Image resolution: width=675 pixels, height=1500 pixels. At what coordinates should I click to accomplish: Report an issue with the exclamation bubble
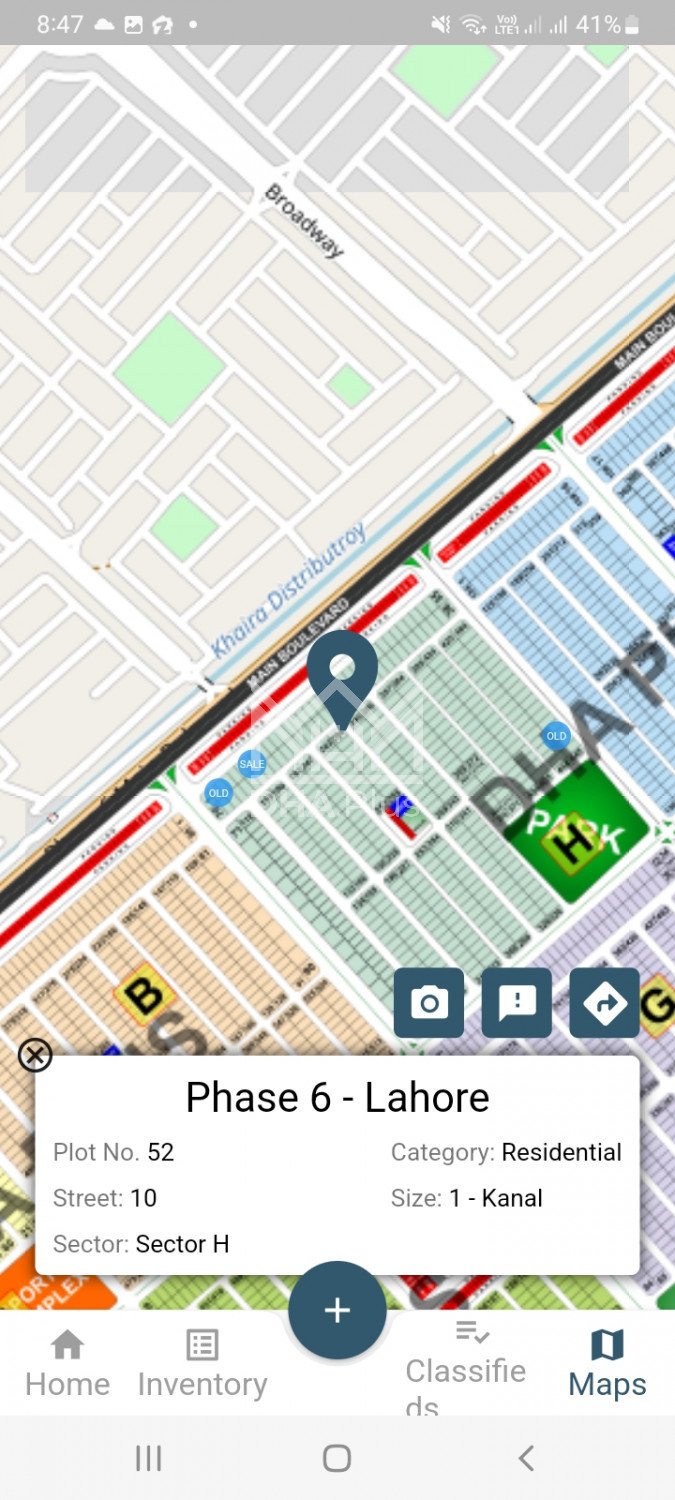[517, 1002]
